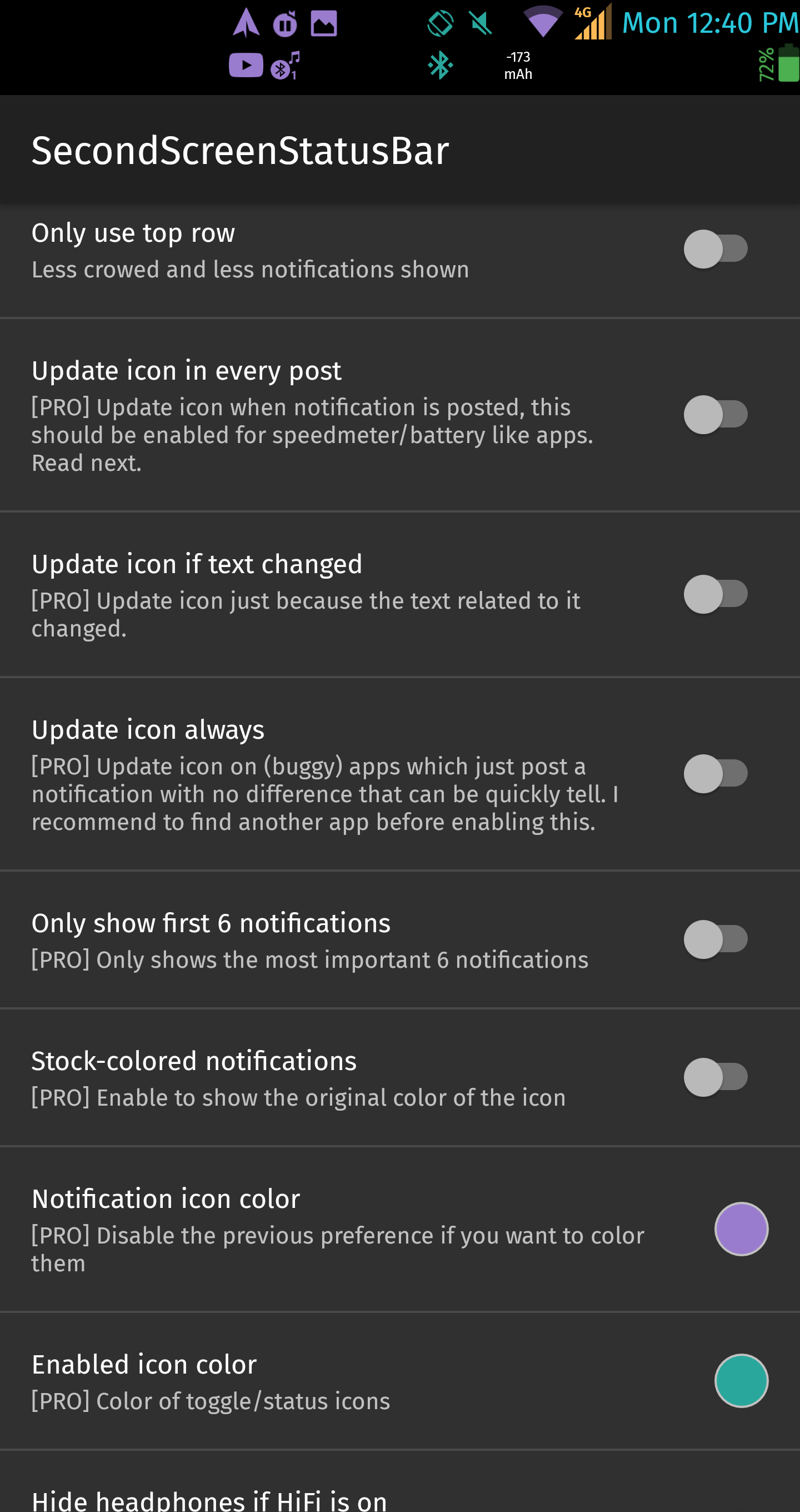Enable Update icon in every post
800x1512 pixels.
coord(716,414)
